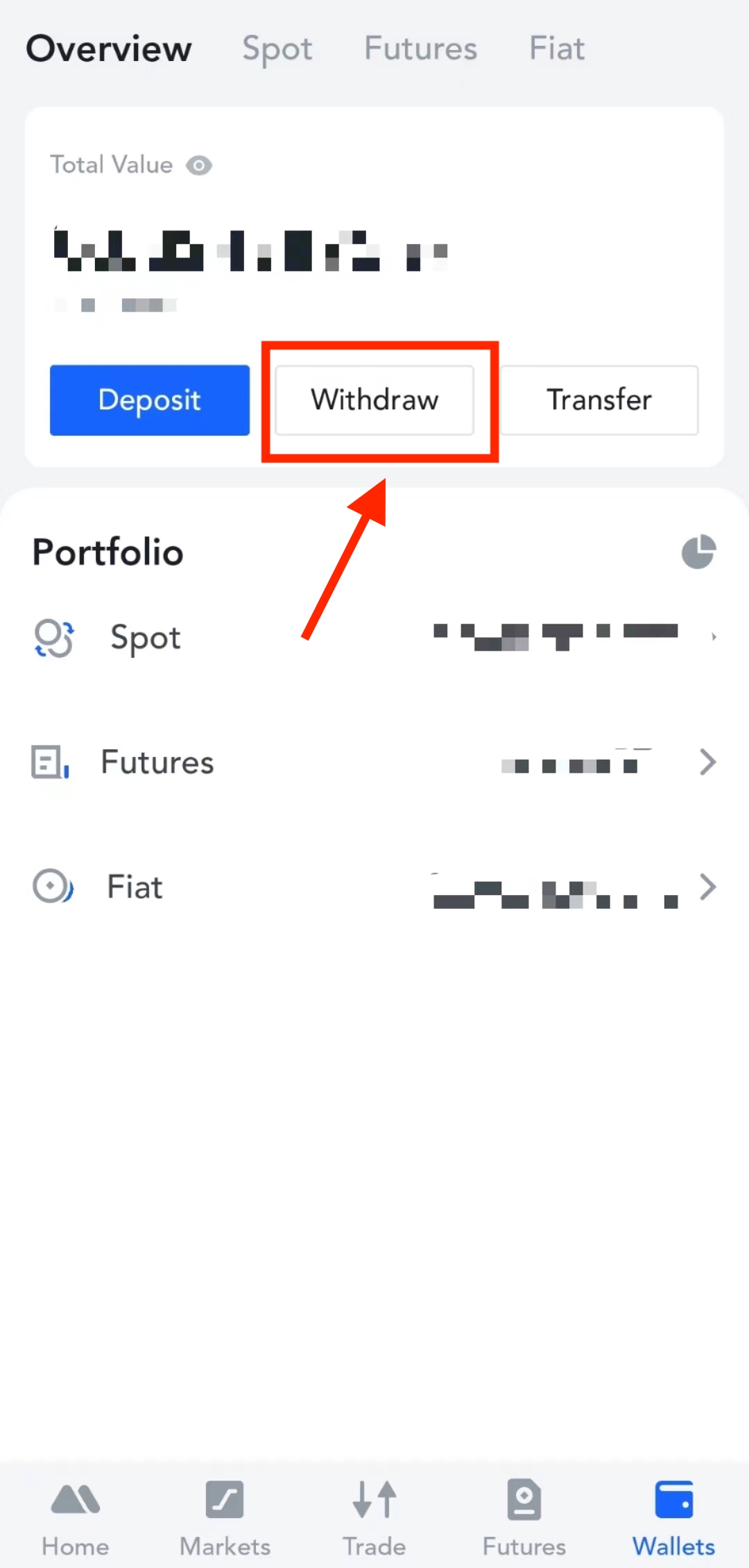
Task: Switch to the Futures top tab
Action: pos(421,49)
